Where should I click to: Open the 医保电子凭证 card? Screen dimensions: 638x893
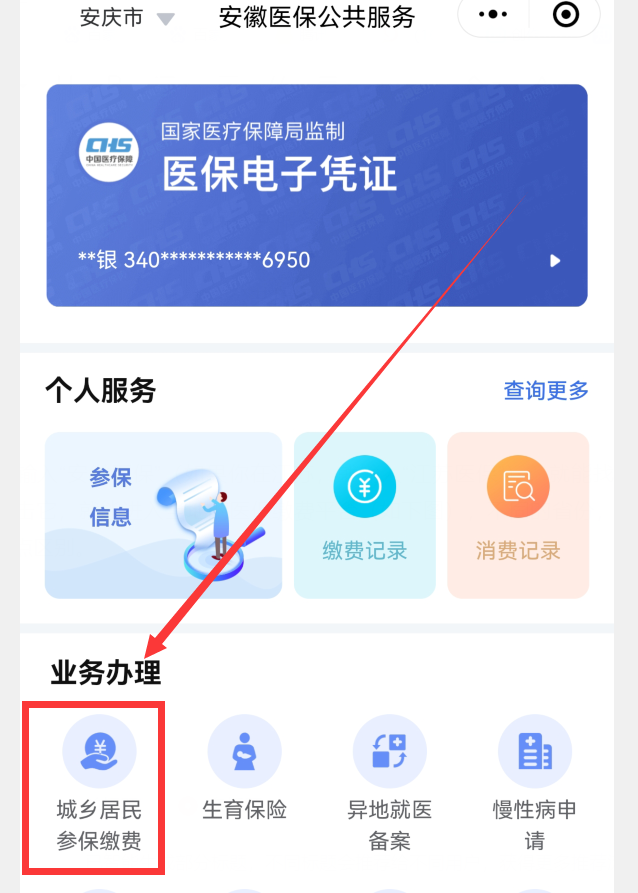pos(316,195)
